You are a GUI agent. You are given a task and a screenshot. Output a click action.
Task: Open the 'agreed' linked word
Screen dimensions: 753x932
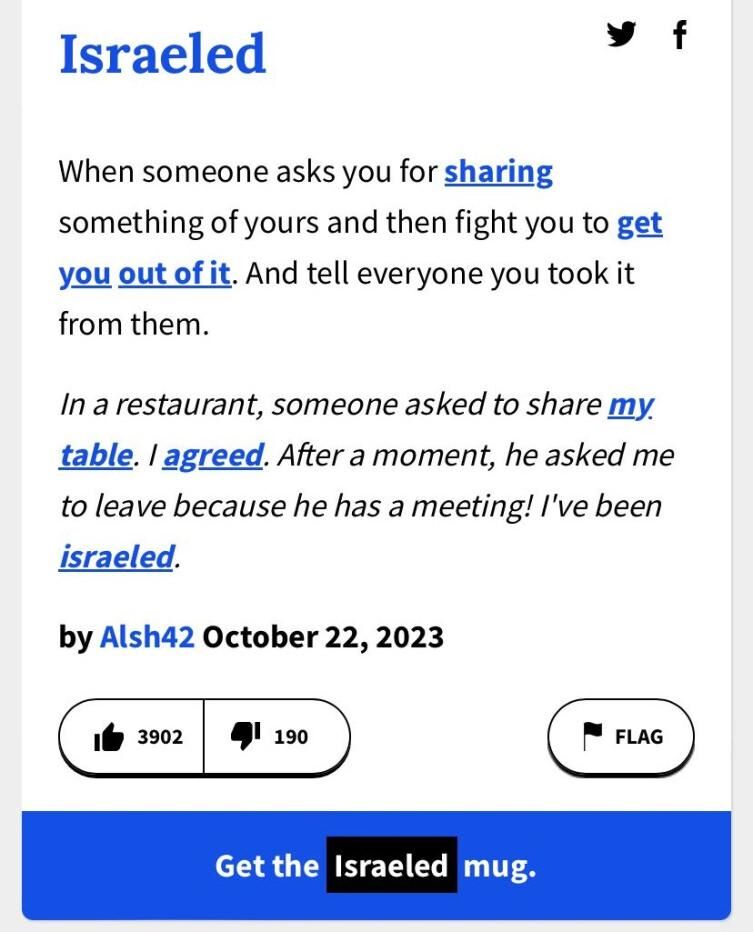click(x=213, y=456)
